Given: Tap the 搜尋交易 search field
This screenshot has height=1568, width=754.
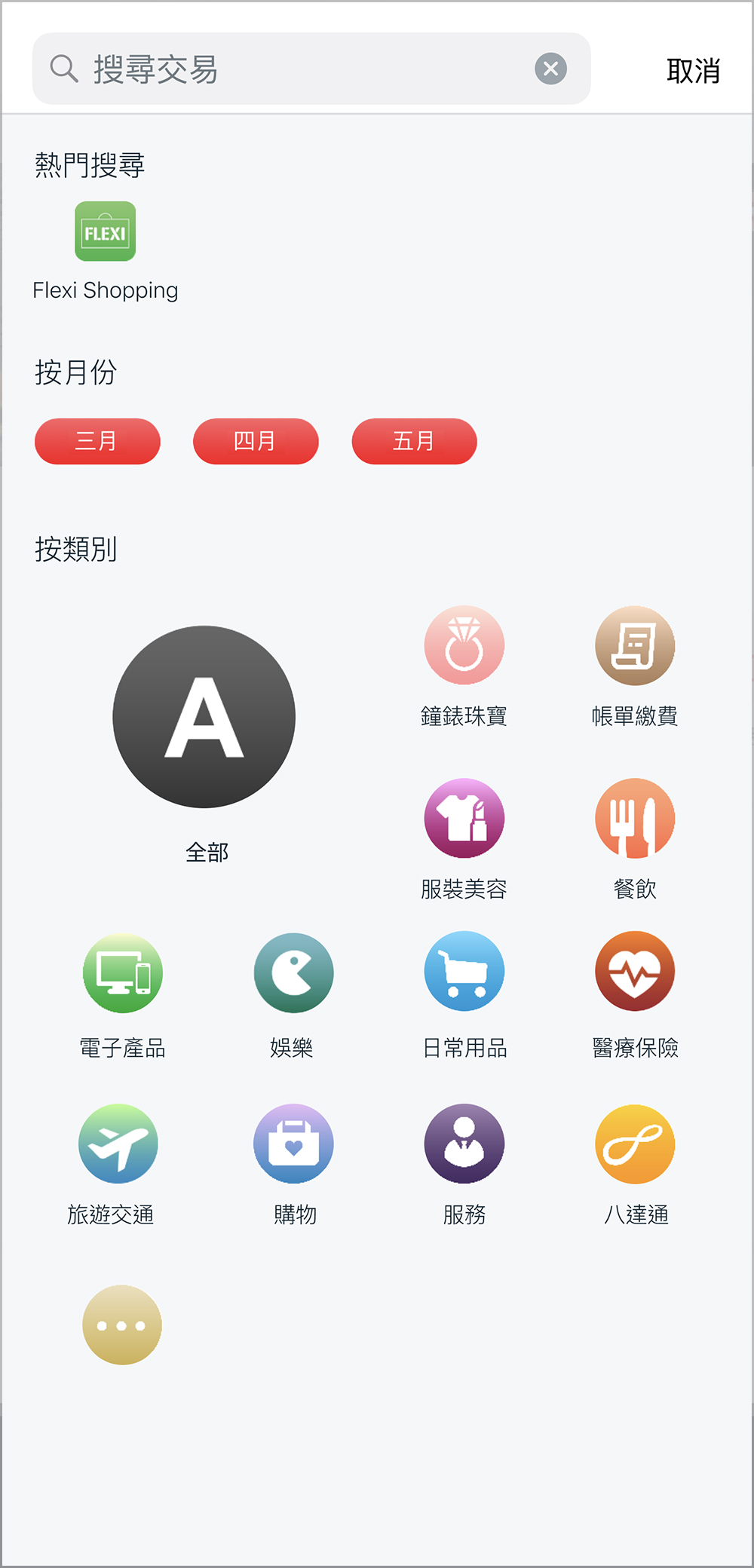Looking at the screenshot, I should [302, 69].
